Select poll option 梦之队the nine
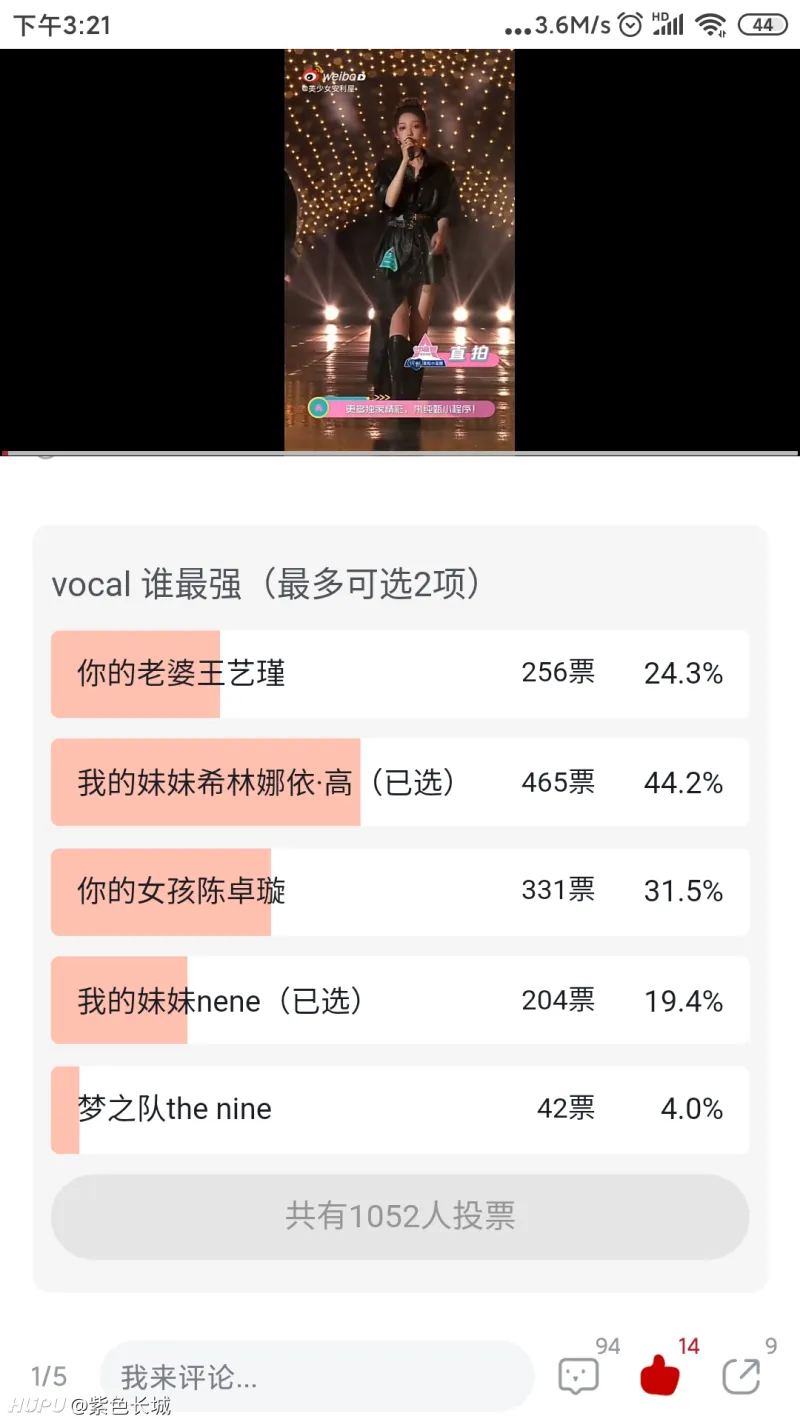Viewport: 800px width, 1422px height. click(400, 1109)
